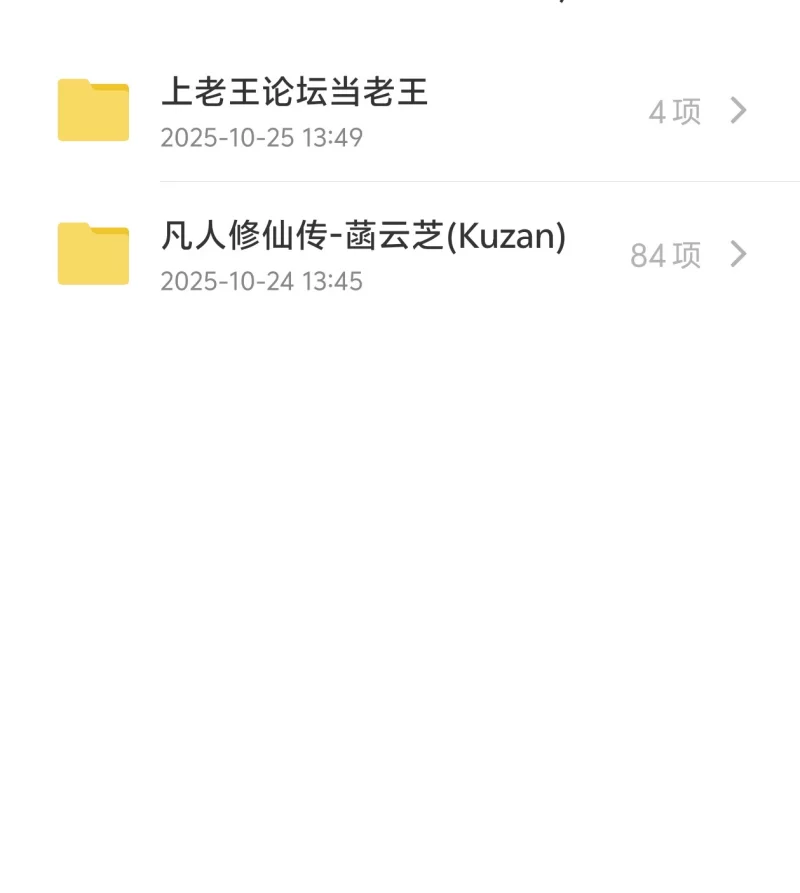Select the yellow folder icon in the first row
The height and width of the screenshot is (893, 800).
point(92,110)
